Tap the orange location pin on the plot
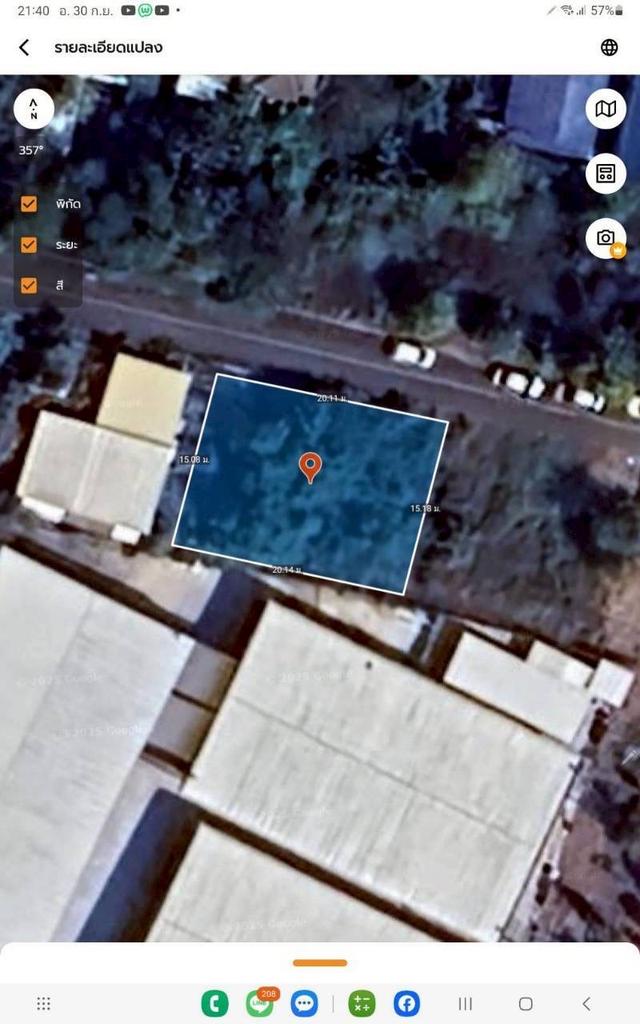Viewport: 640px width, 1024px height. point(311,465)
